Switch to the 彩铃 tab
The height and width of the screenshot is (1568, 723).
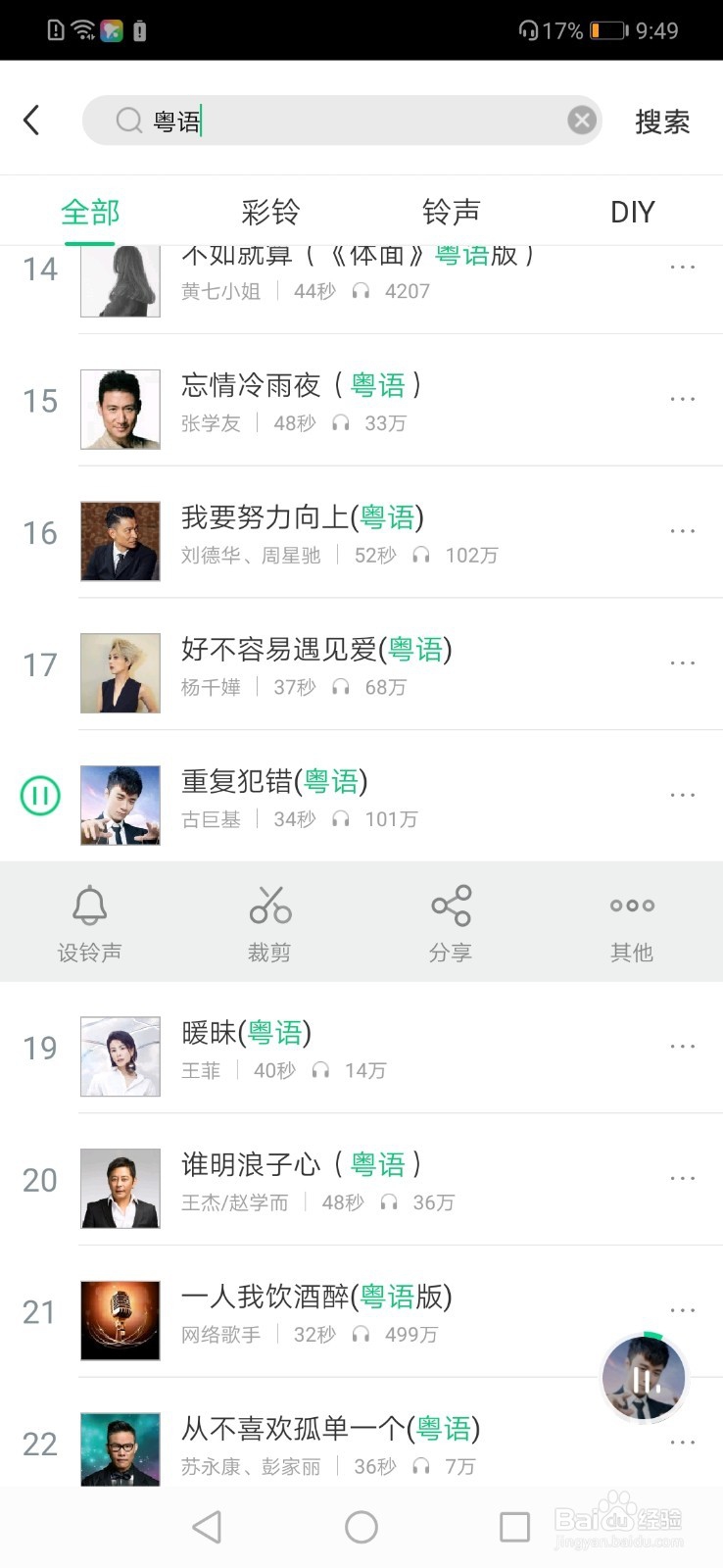pyautogui.click(x=270, y=212)
